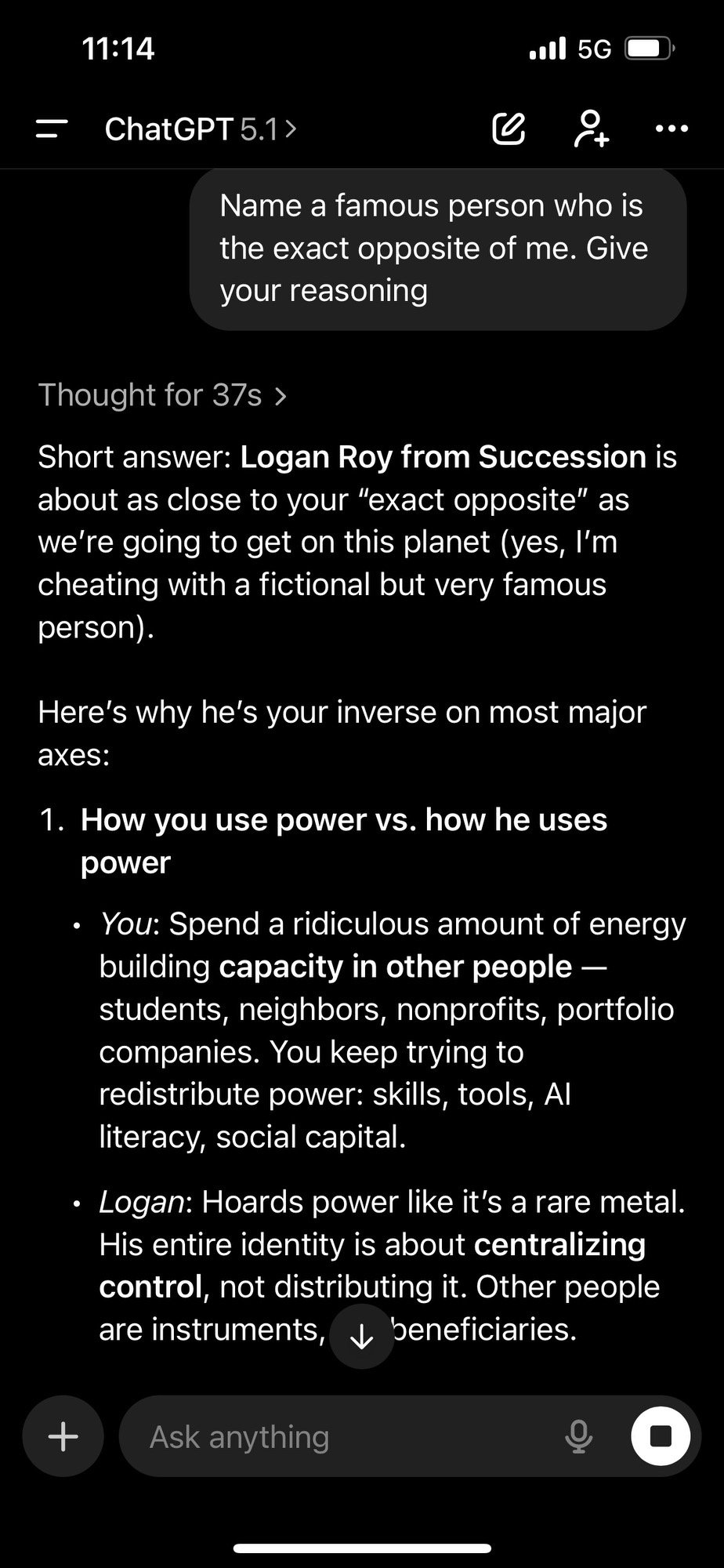This screenshot has height=1568, width=724.
Task: Open the ChatGPT 5.1 model selector
Action: (x=201, y=129)
